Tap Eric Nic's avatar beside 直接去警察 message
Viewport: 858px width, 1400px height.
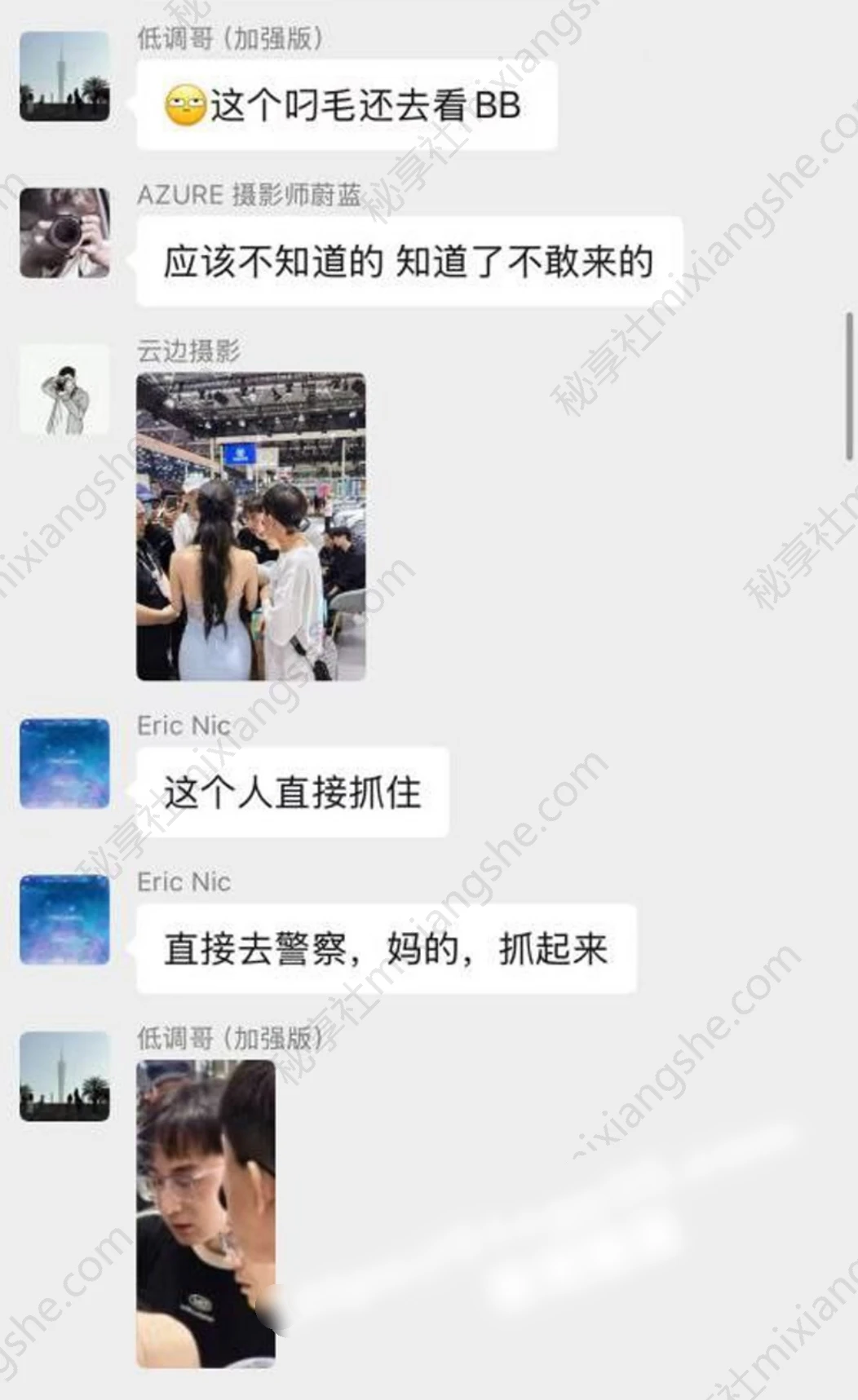[x=64, y=920]
